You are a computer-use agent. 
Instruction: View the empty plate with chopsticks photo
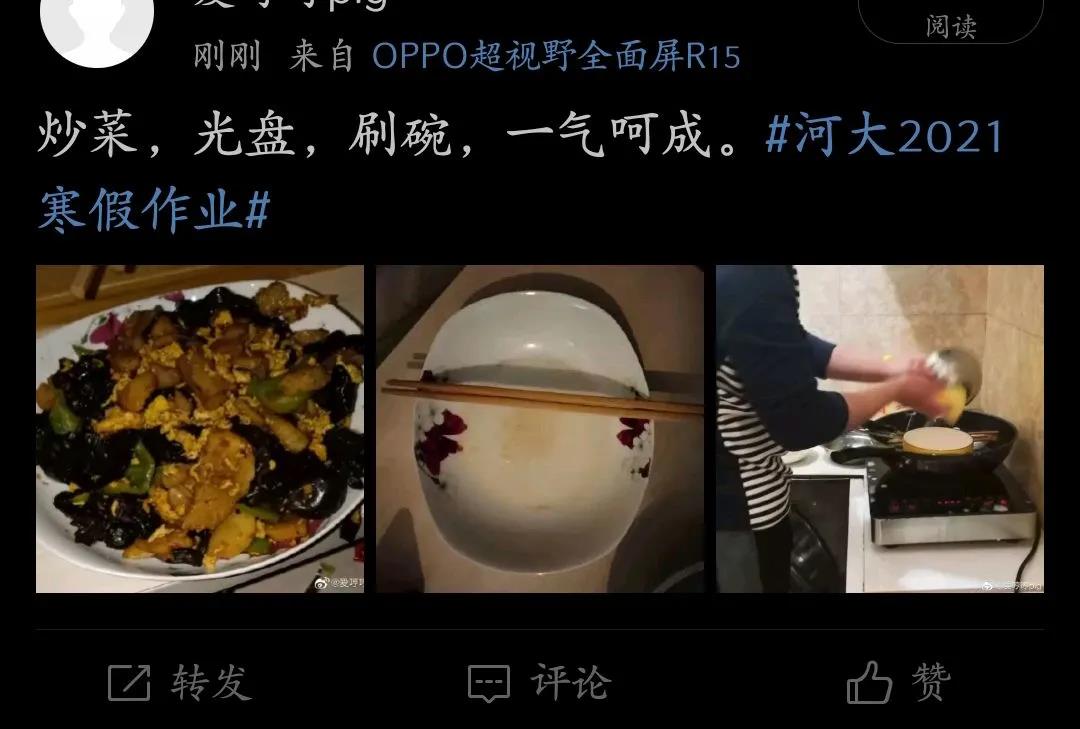[x=540, y=428]
